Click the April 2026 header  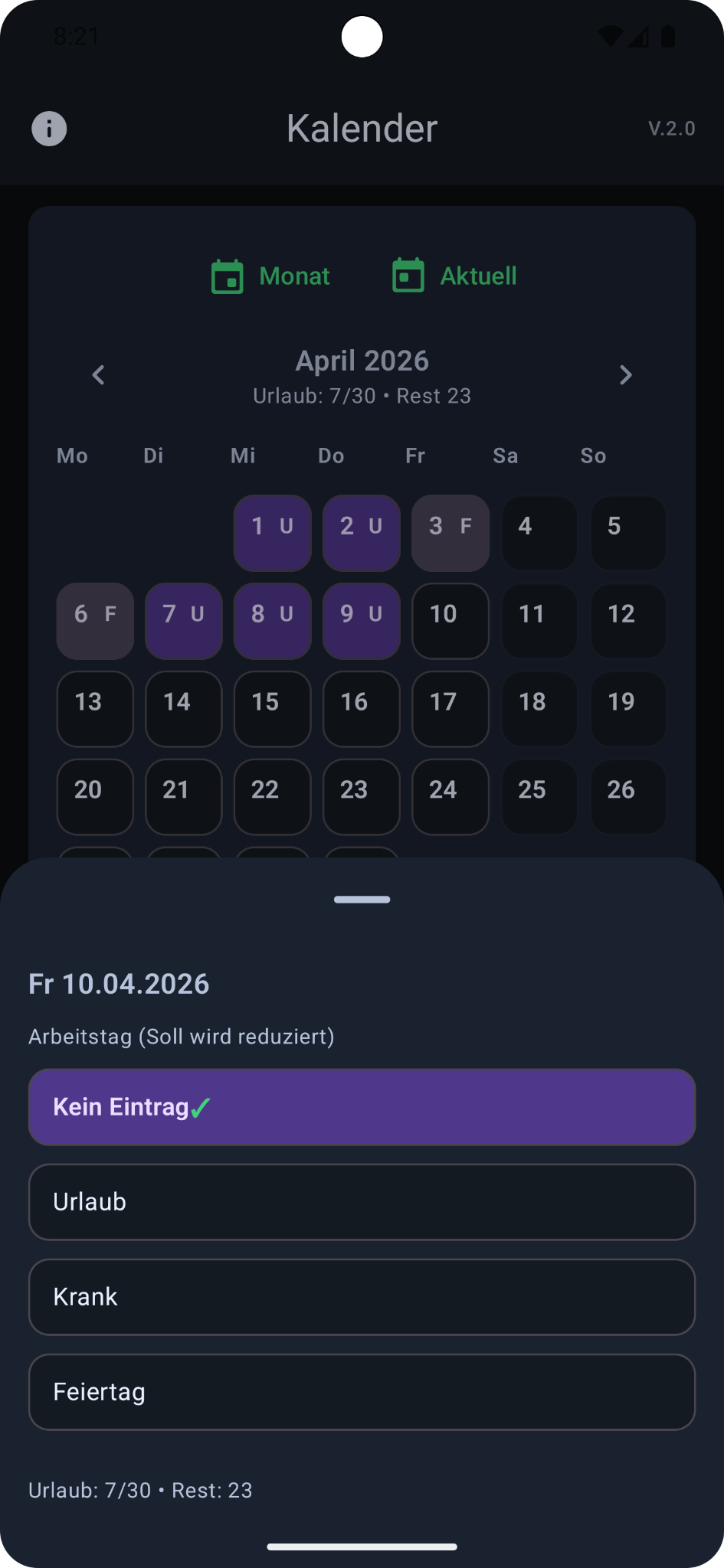click(361, 360)
